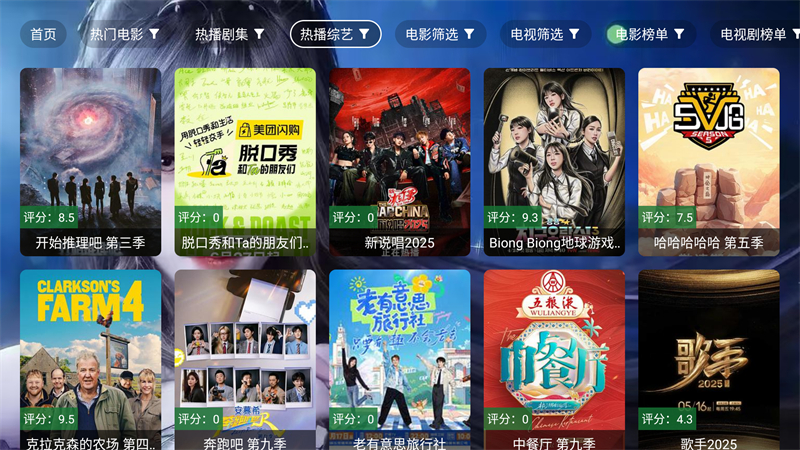Select 哈哈哈哈哈 第五季 card
Screen dimensions: 800x450
[x=709, y=160]
